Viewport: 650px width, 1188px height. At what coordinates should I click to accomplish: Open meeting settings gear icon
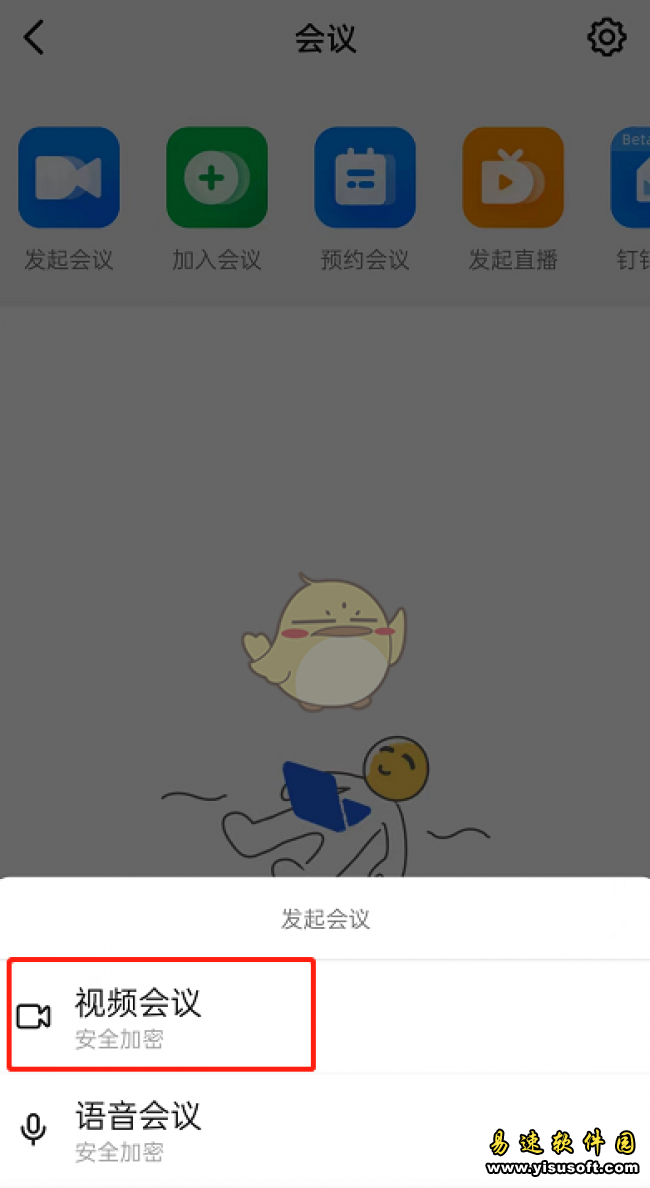[x=606, y=38]
